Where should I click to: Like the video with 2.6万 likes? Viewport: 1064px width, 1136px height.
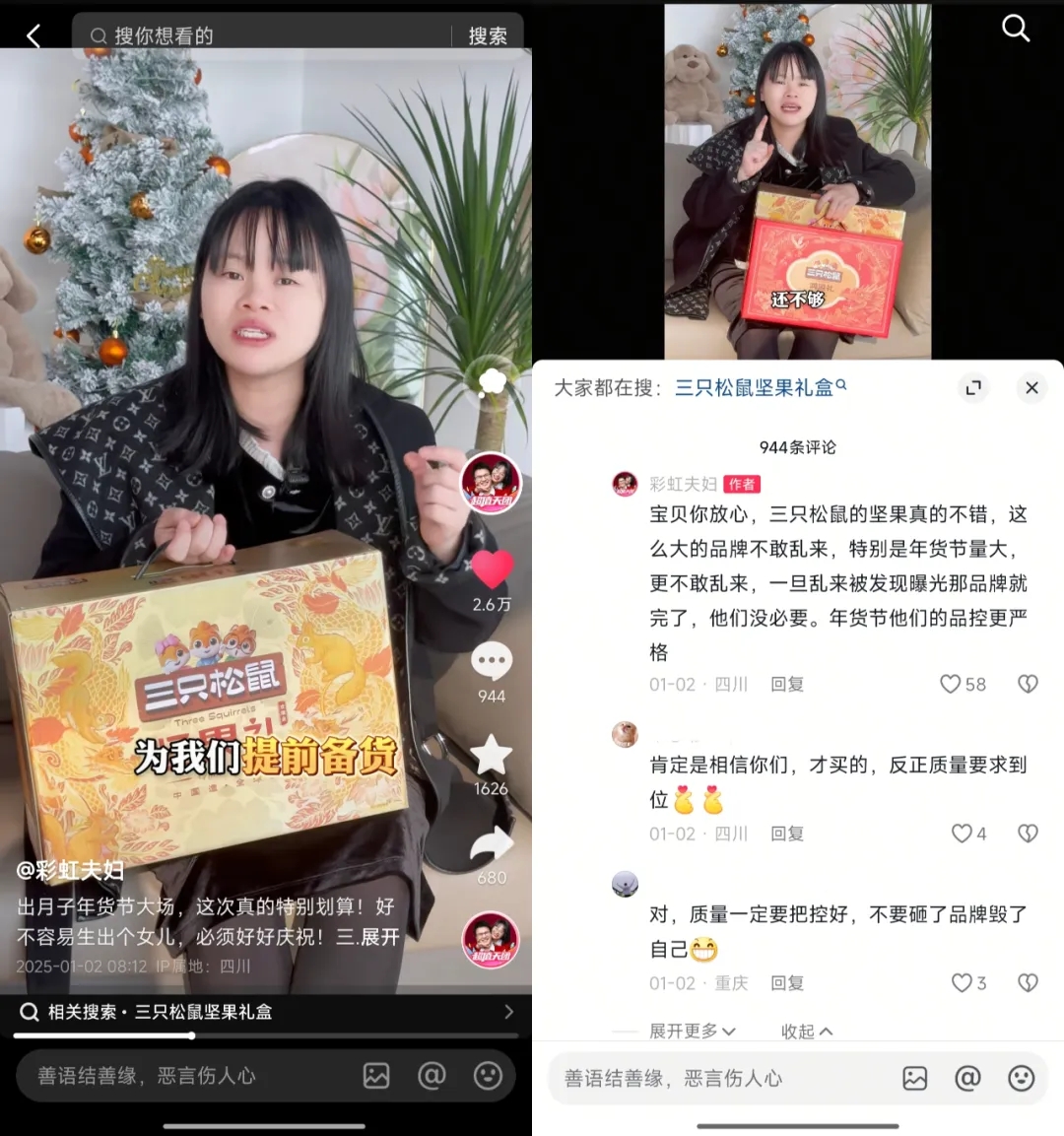coord(492,570)
